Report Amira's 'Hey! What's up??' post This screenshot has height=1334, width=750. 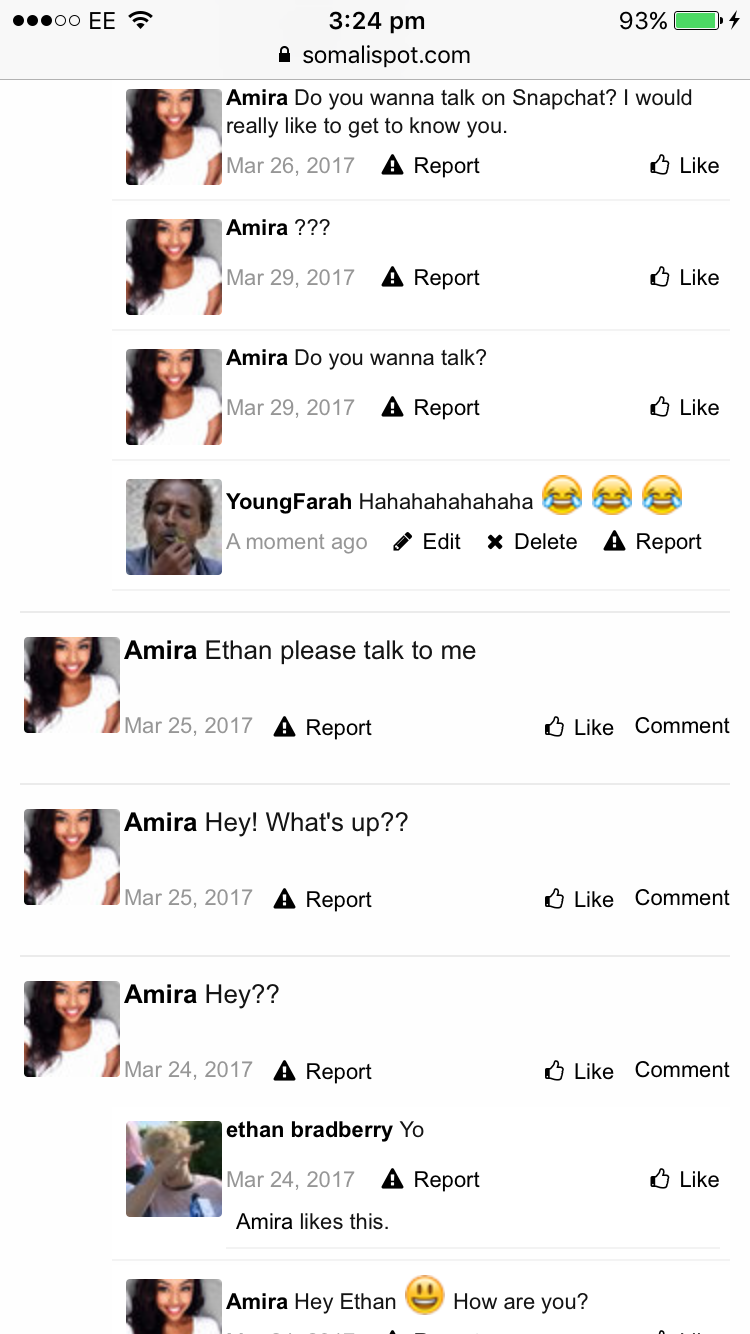click(x=323, y=900)
